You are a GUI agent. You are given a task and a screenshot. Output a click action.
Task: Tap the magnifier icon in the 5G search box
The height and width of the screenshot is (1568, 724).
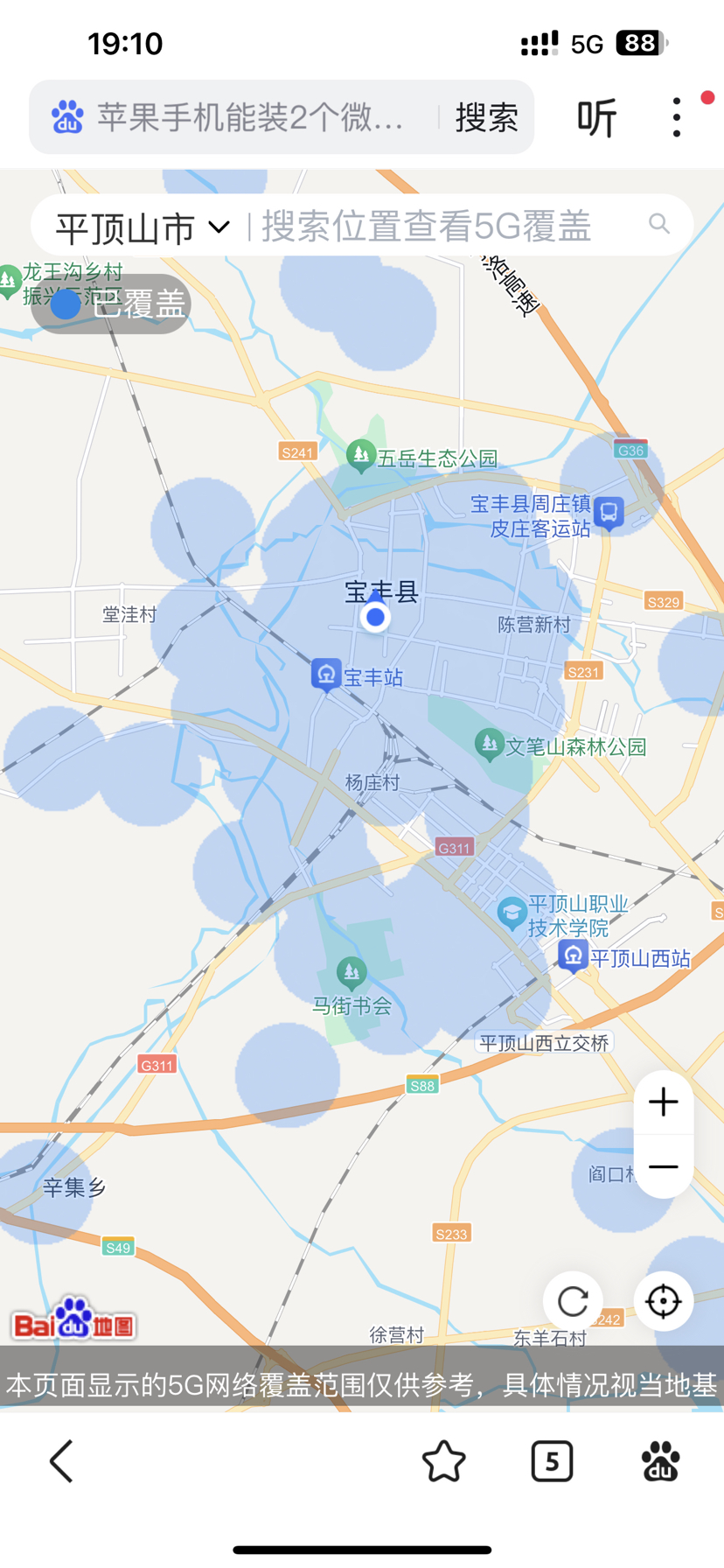pyautogui.click(x=659, y=225)
